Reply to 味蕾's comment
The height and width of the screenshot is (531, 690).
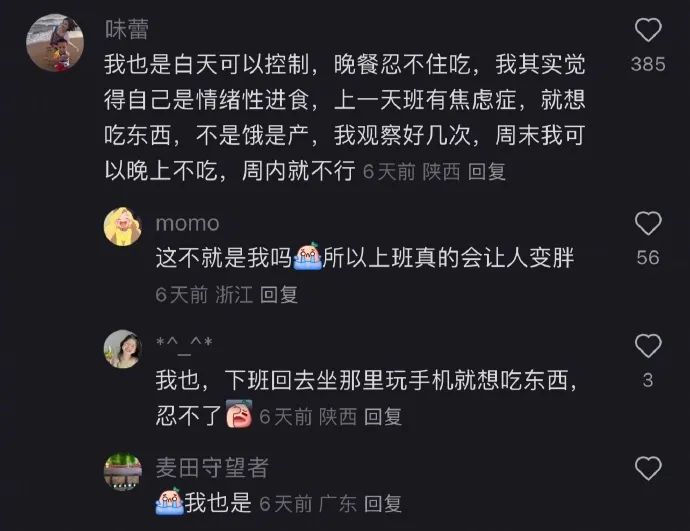(x=488, y=172)
